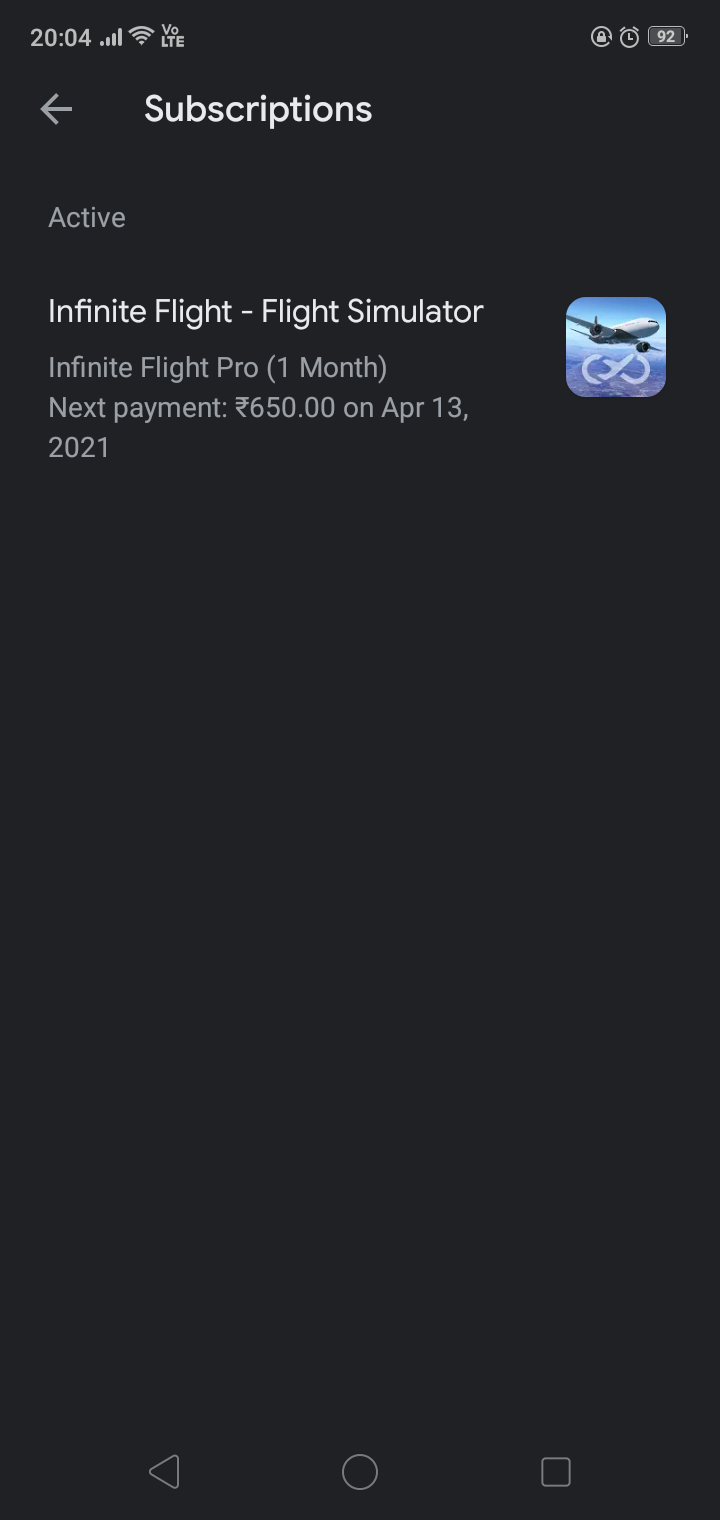Open the recent apps view
Viewport: 720px width, 1520px height.
(555, 1471)
